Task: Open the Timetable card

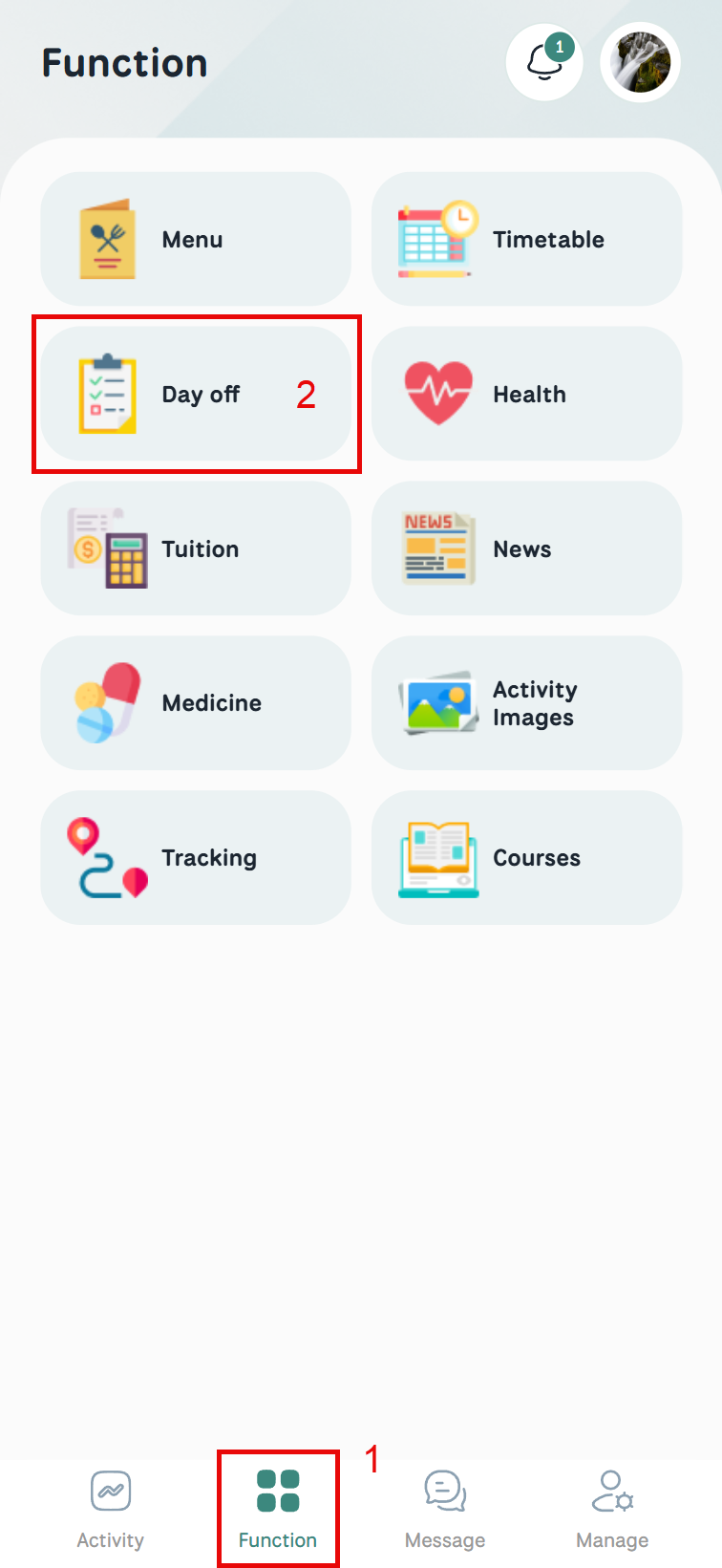Action: 526,239
